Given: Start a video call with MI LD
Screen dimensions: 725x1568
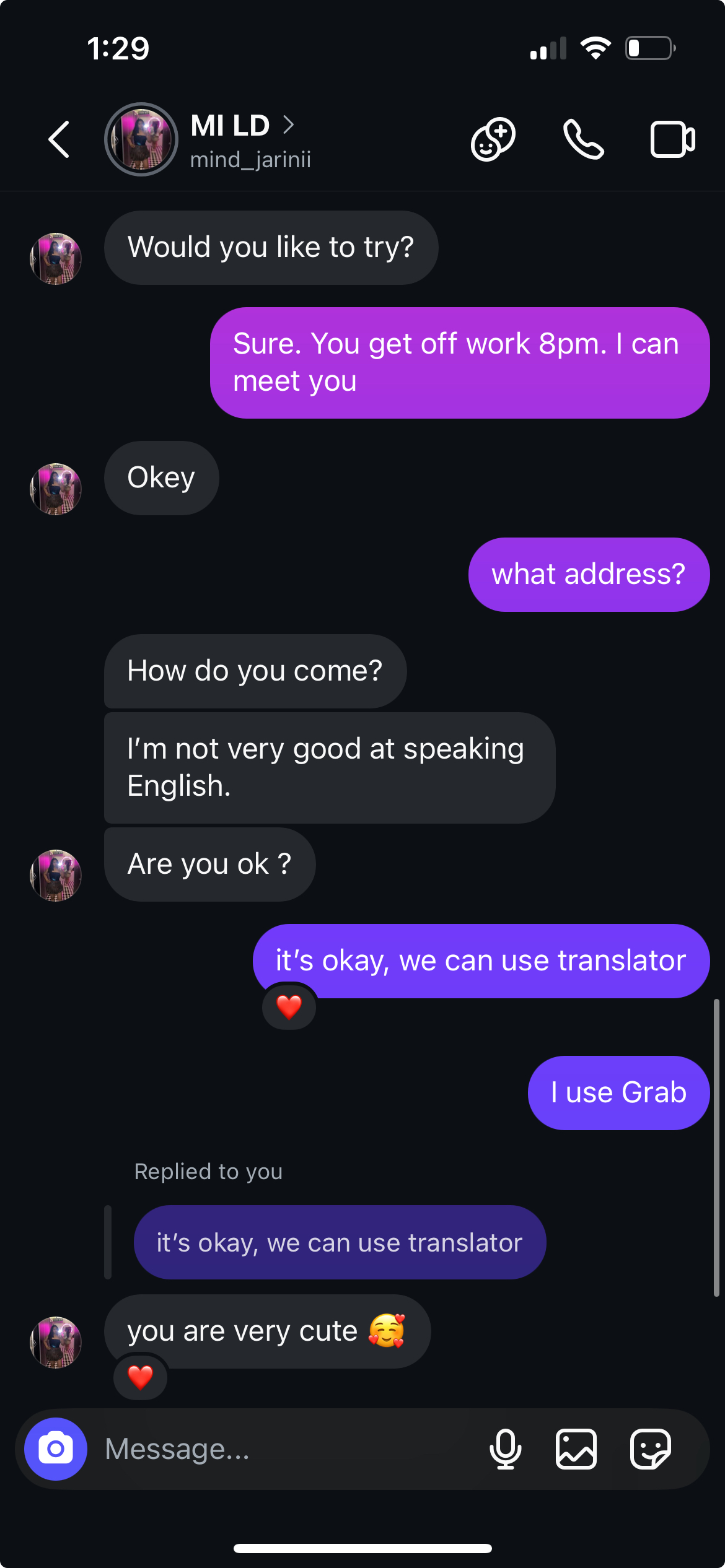Looking at the screenshot, I should pyautogui.click(x=673, y=139).
